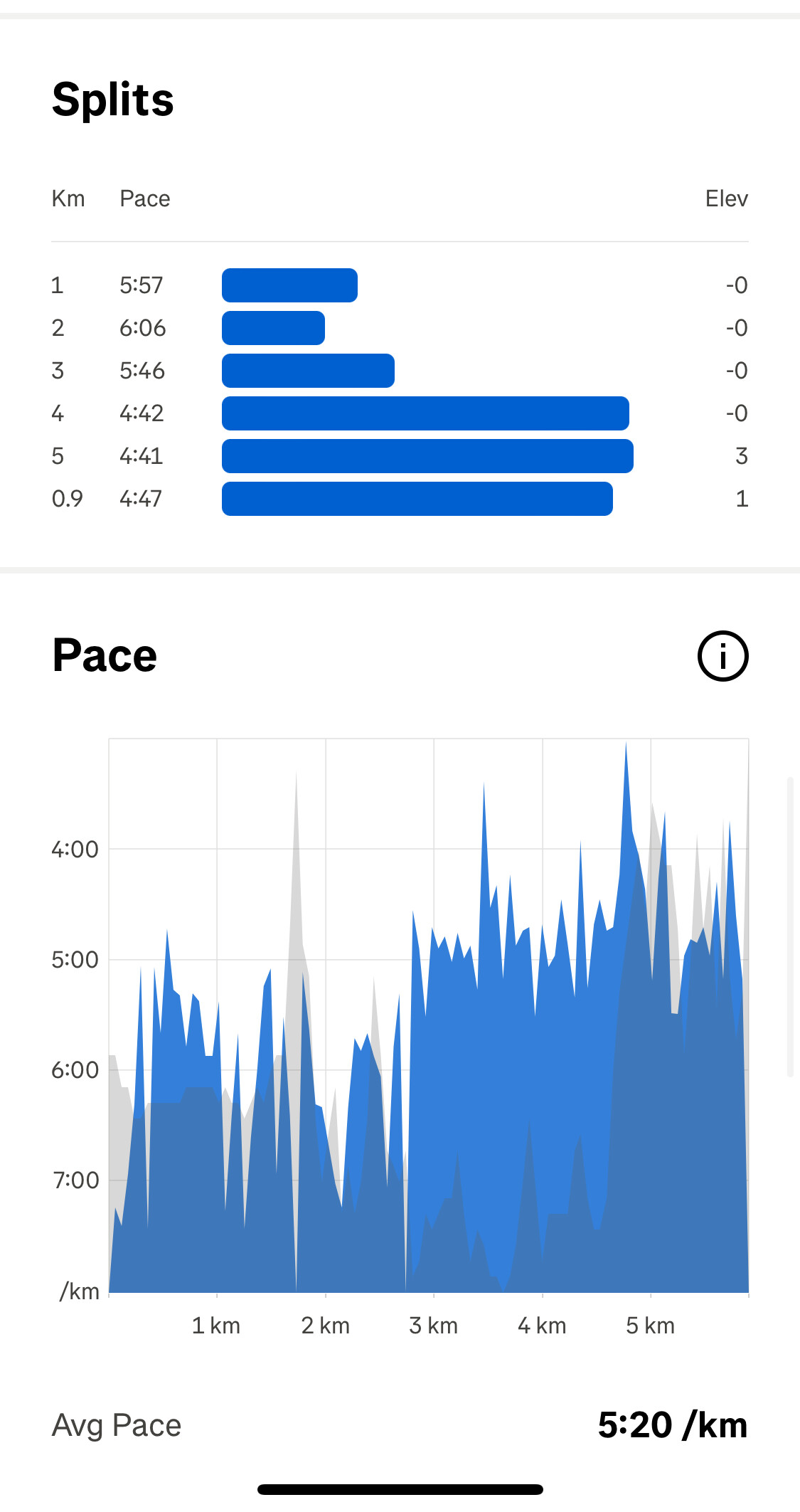Open the Pace info icon
Viewport: 800px width, 1512px height.
(x=722, y=656)
